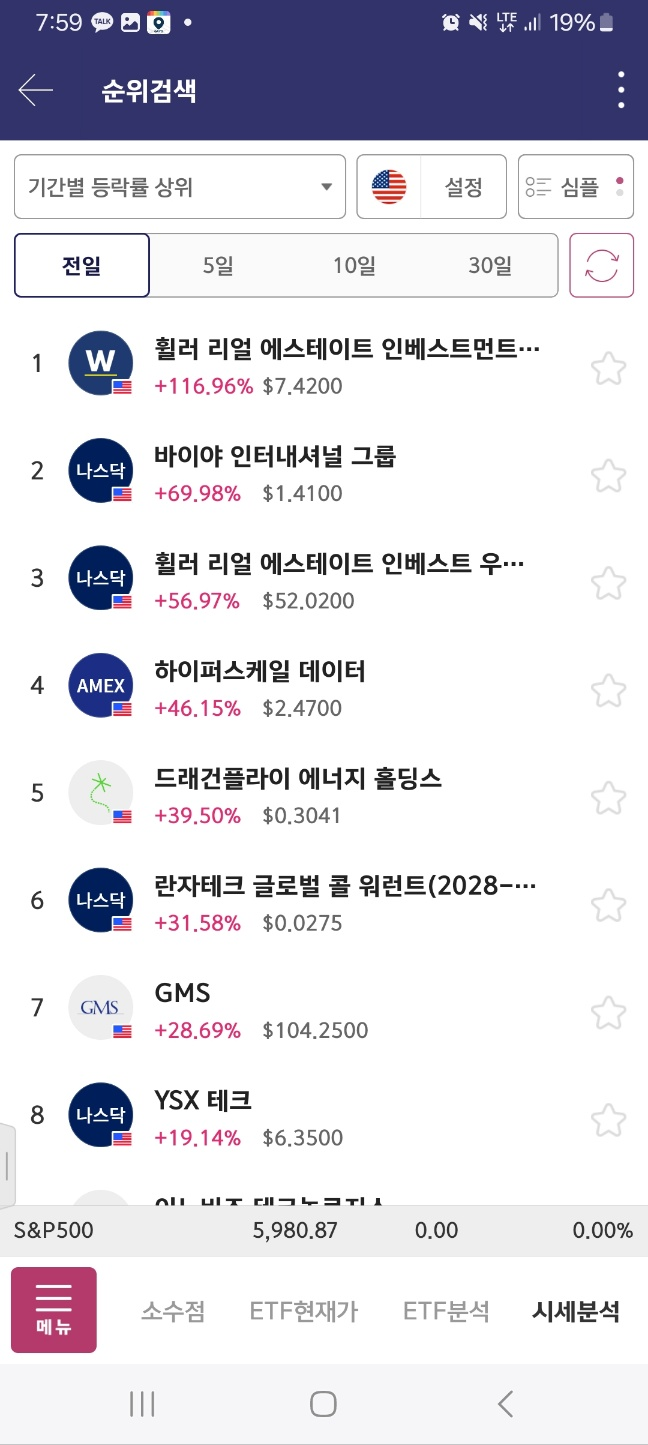Image resolution: width=648 pixels, height=1445 pixels.
Task: Switch to ETF분석 tab
Action: (446, 1311)
